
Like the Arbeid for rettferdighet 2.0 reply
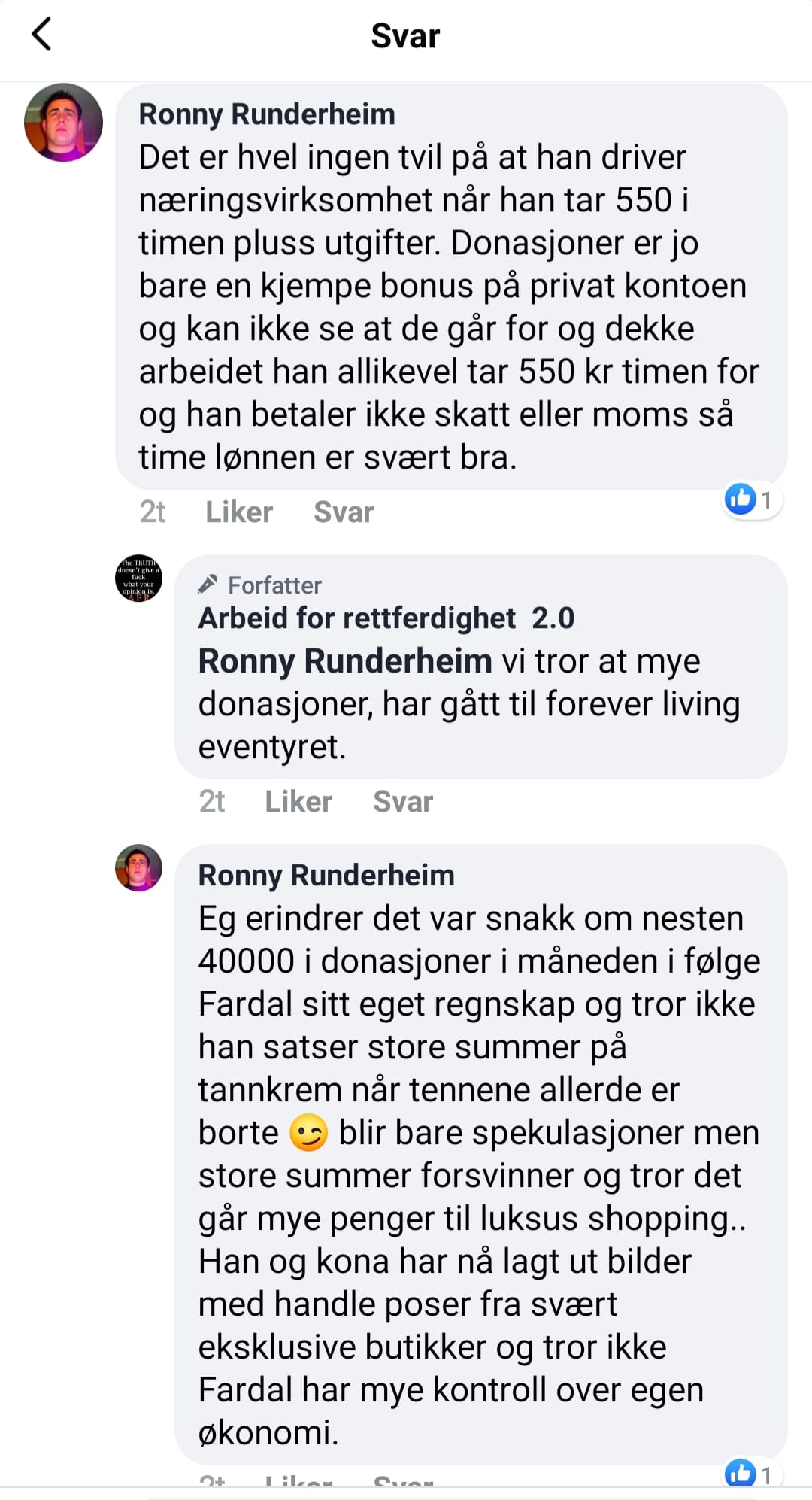(x=298, y=802)
